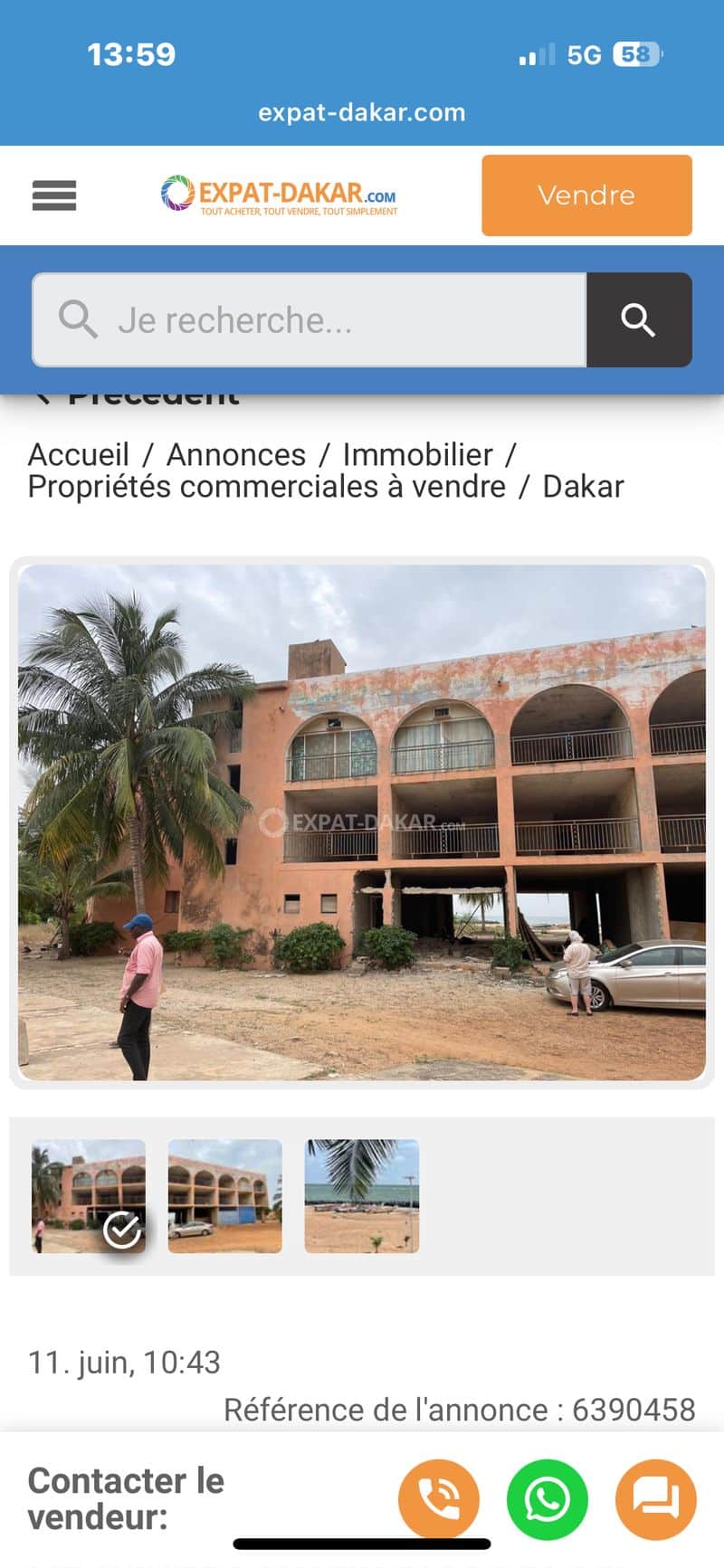Open the Dakar breadcrumb link

[583, 487]
